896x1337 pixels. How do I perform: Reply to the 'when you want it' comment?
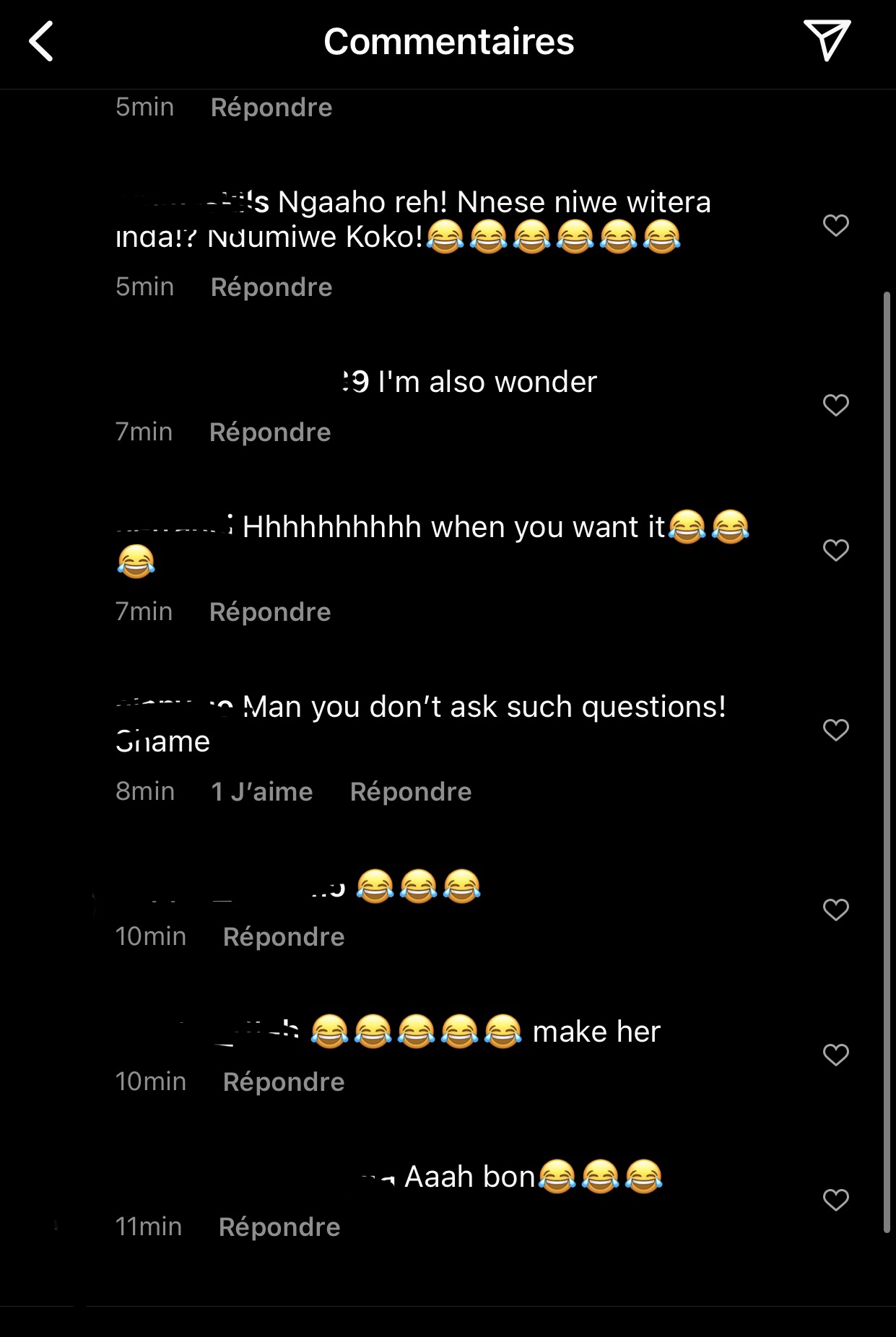click(270, 612)
